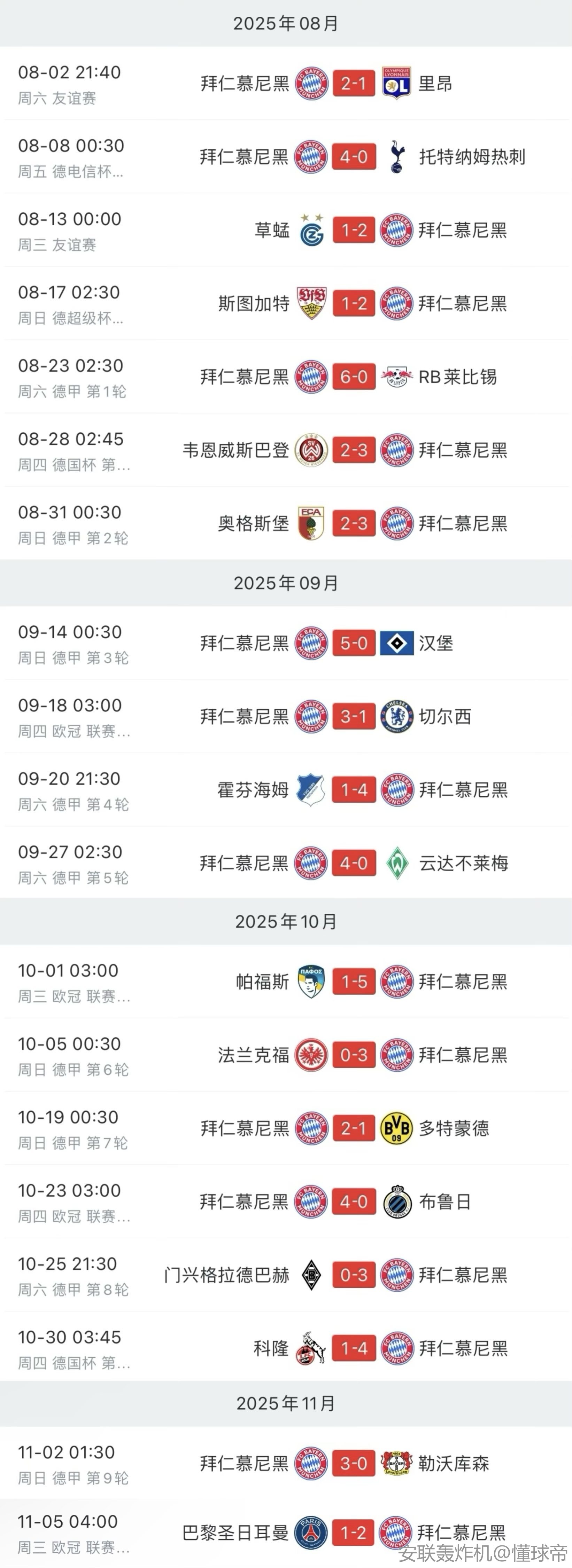This screenshot has width=572, height=1568.
Task: Select the Hoffenheim vs Bayern match
Action: (353, 790)
